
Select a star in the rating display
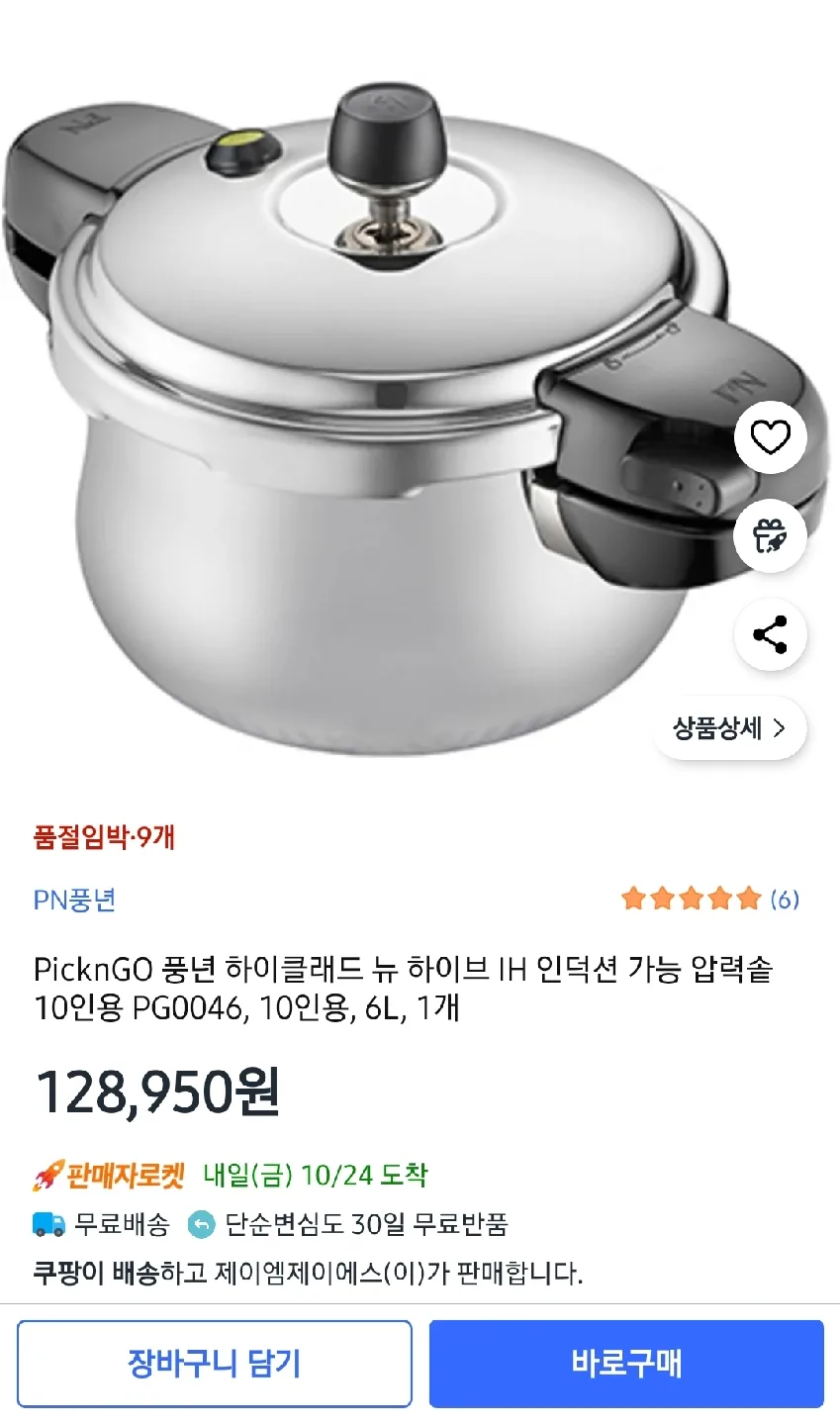[x=690, y=899]
